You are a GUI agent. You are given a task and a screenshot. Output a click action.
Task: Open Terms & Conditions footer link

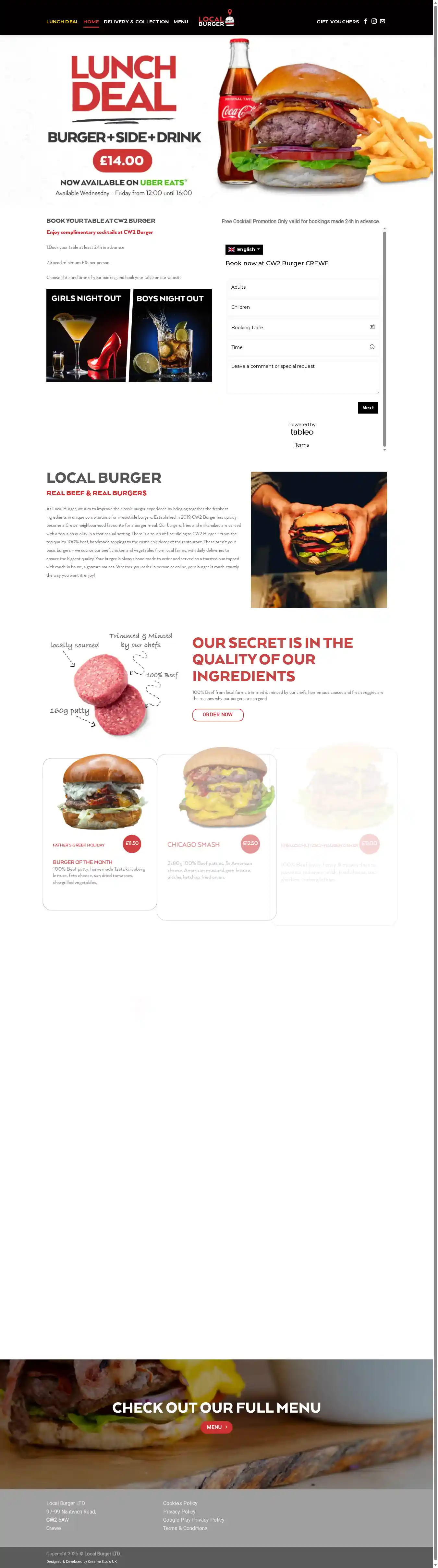pos(185,1528)
